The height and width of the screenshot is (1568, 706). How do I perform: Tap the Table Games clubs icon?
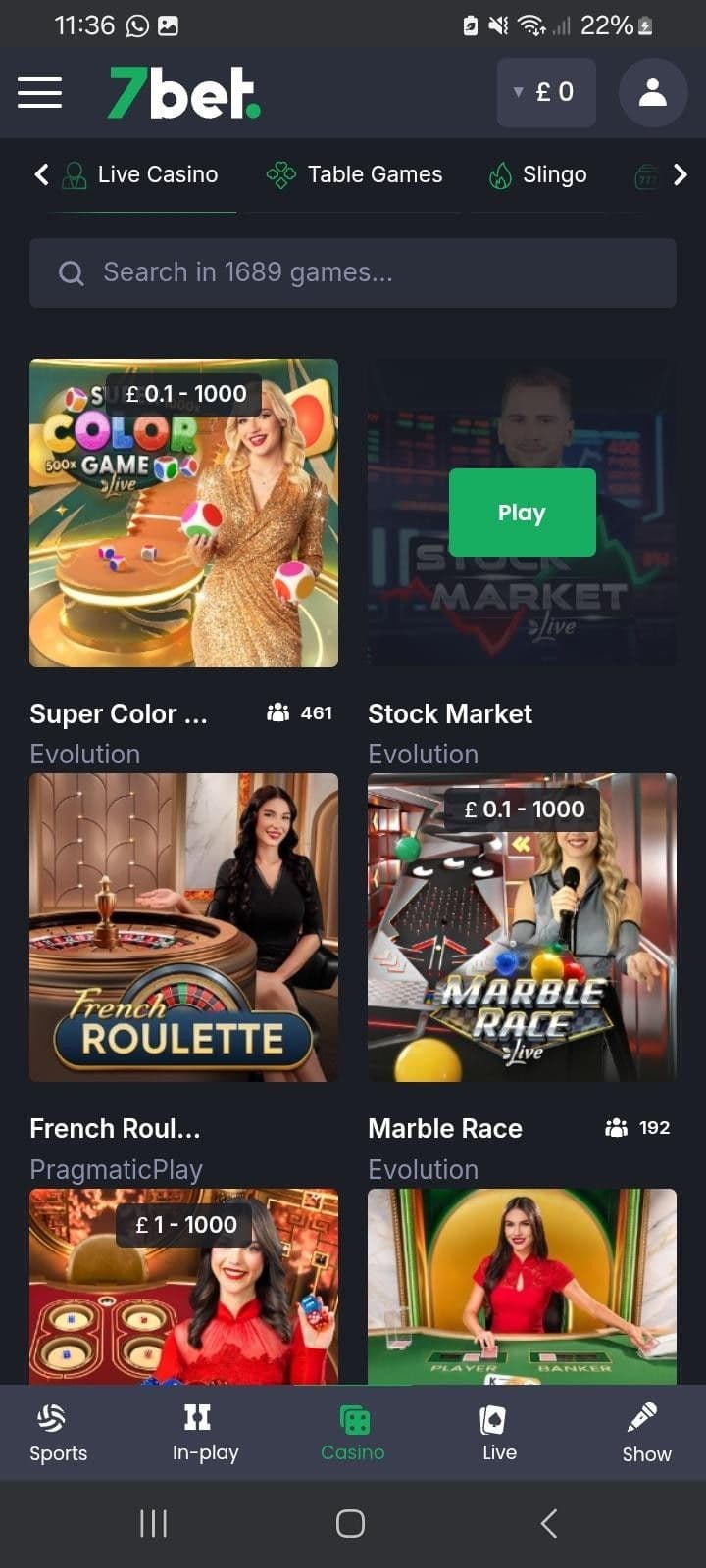(x=281, y=174)
